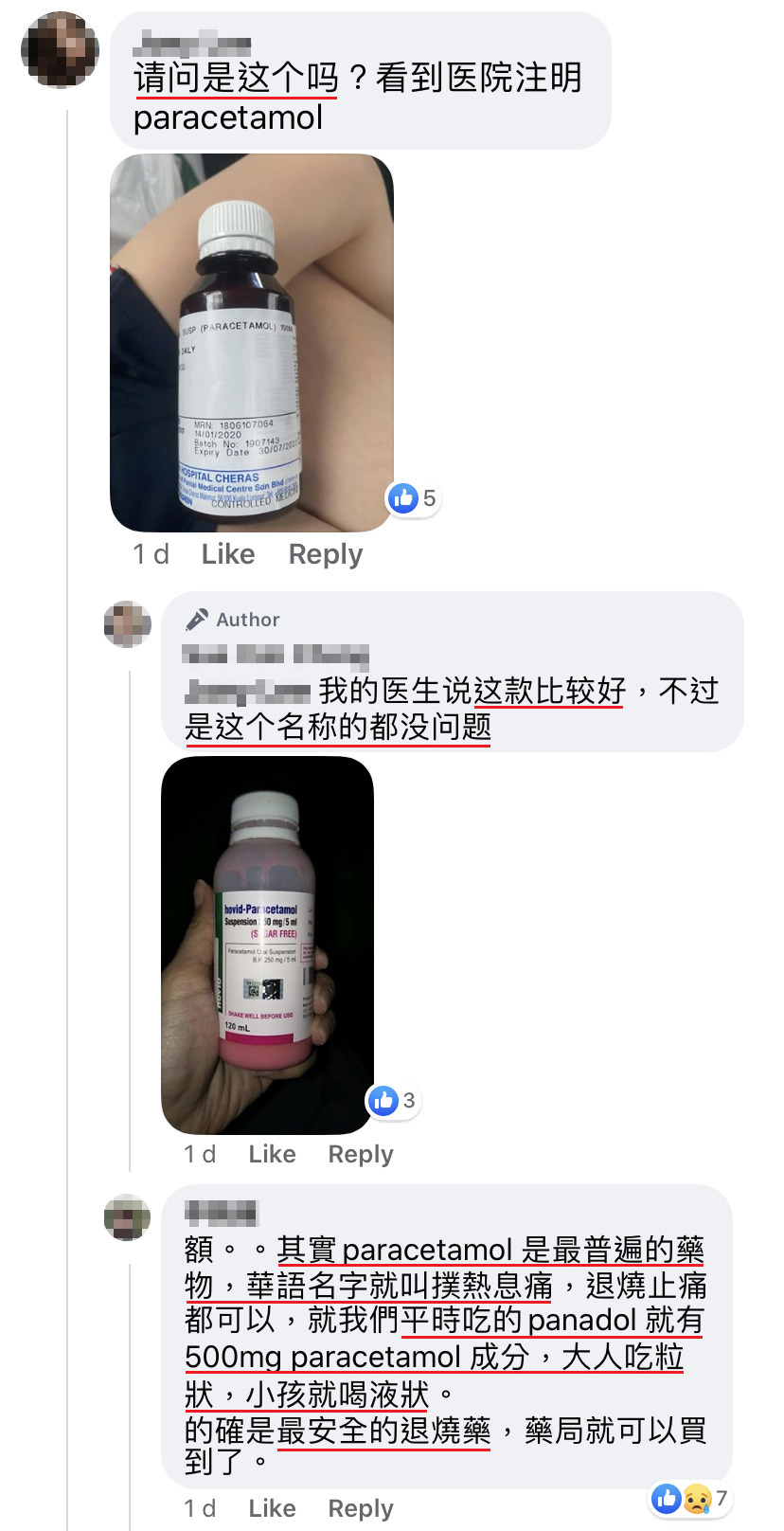View the 3 reactions on author's photo

point(393,1101)
